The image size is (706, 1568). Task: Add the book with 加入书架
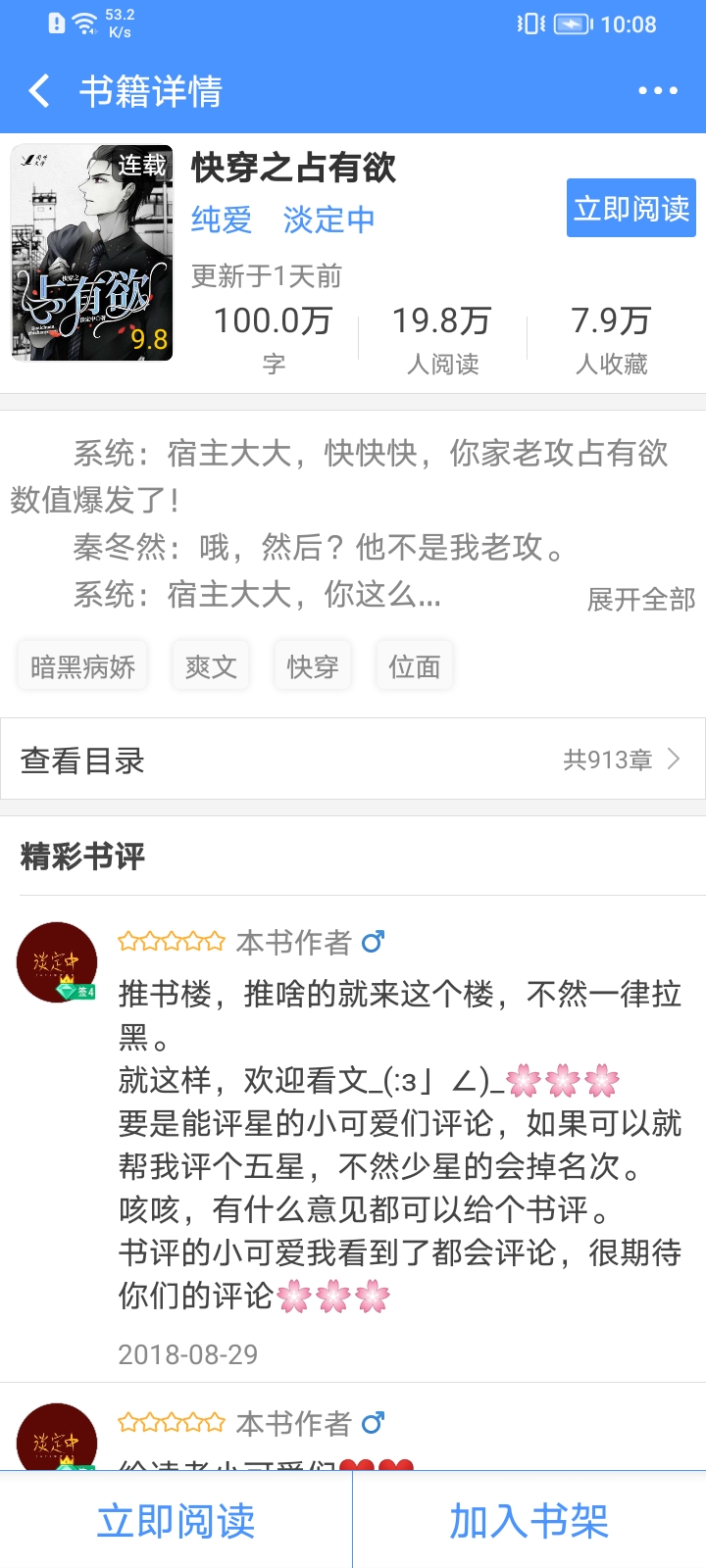pyautogui.click(x=529, y=1521)
